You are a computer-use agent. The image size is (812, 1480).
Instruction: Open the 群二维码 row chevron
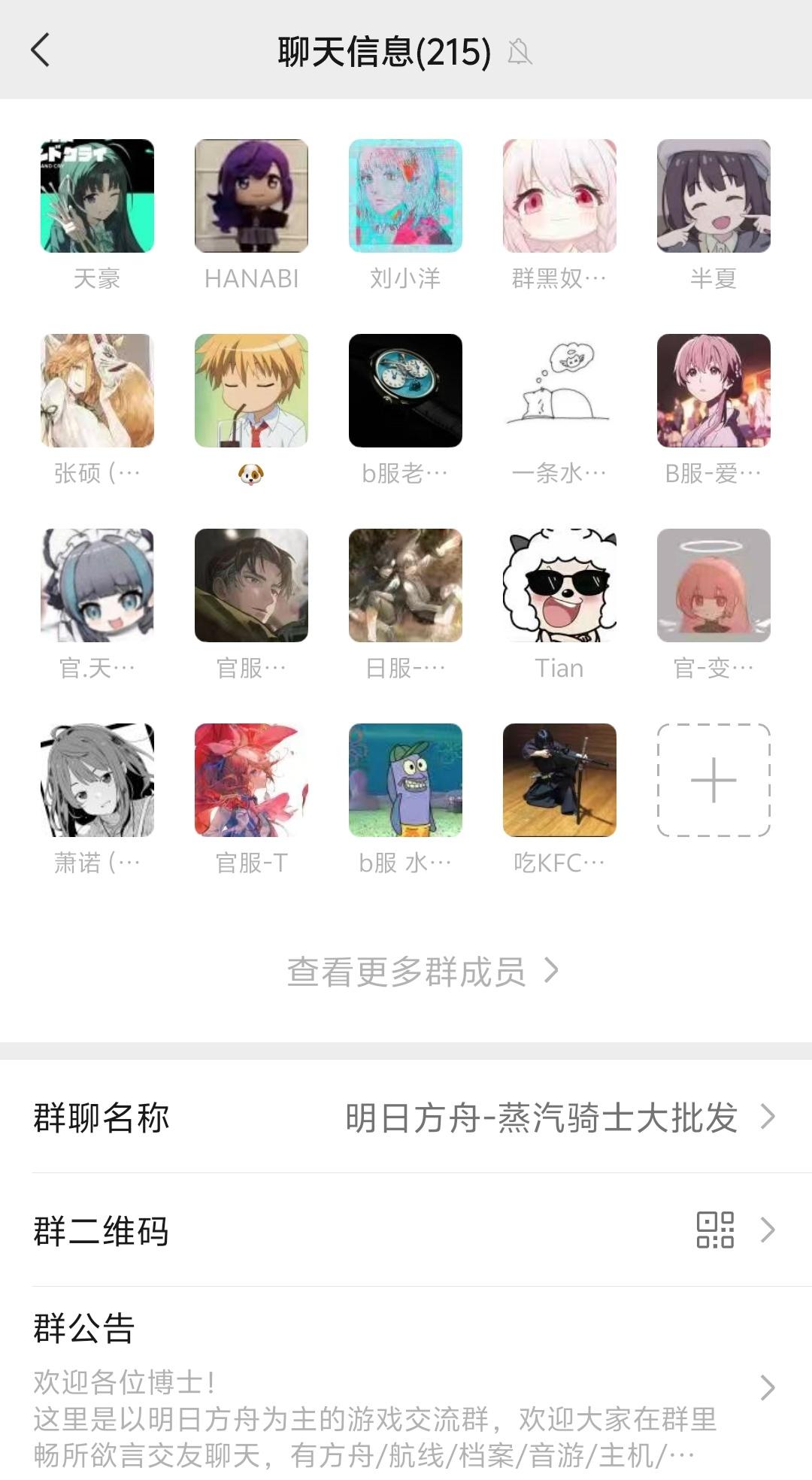pyautogui.click(x=766, y=1230)
